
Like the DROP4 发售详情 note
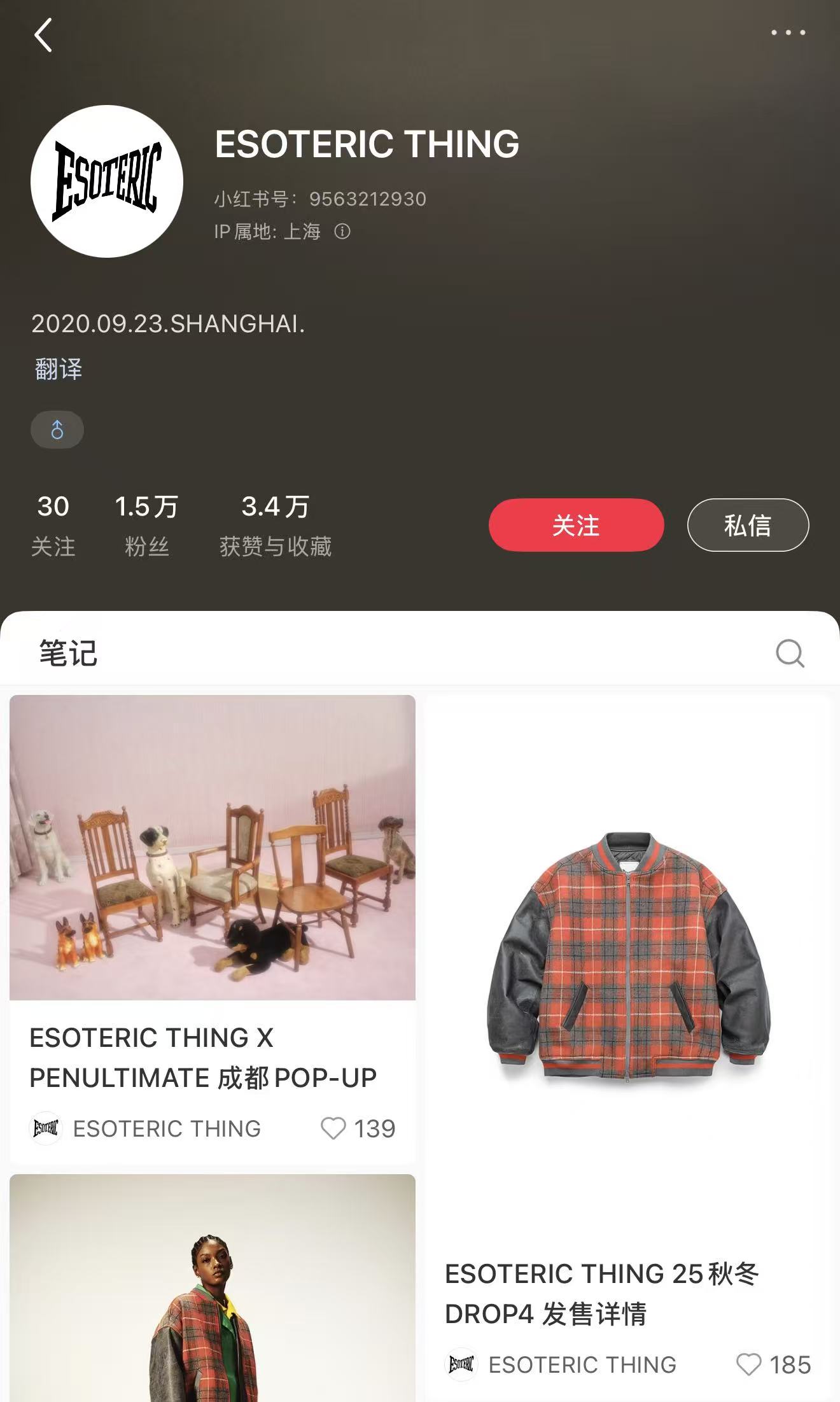pos(748,1364)
